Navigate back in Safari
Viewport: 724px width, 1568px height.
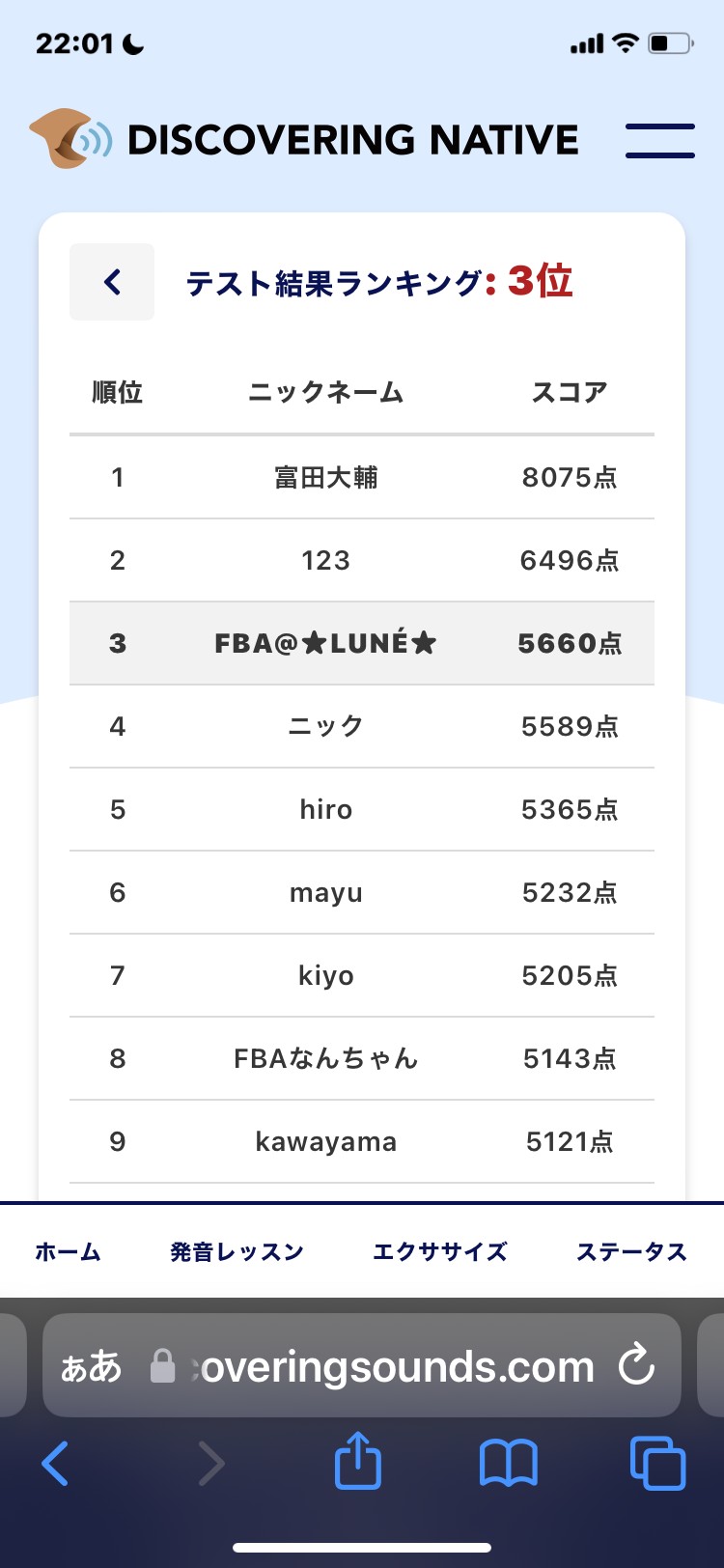pyautogui.click(x=55, y=1463)
